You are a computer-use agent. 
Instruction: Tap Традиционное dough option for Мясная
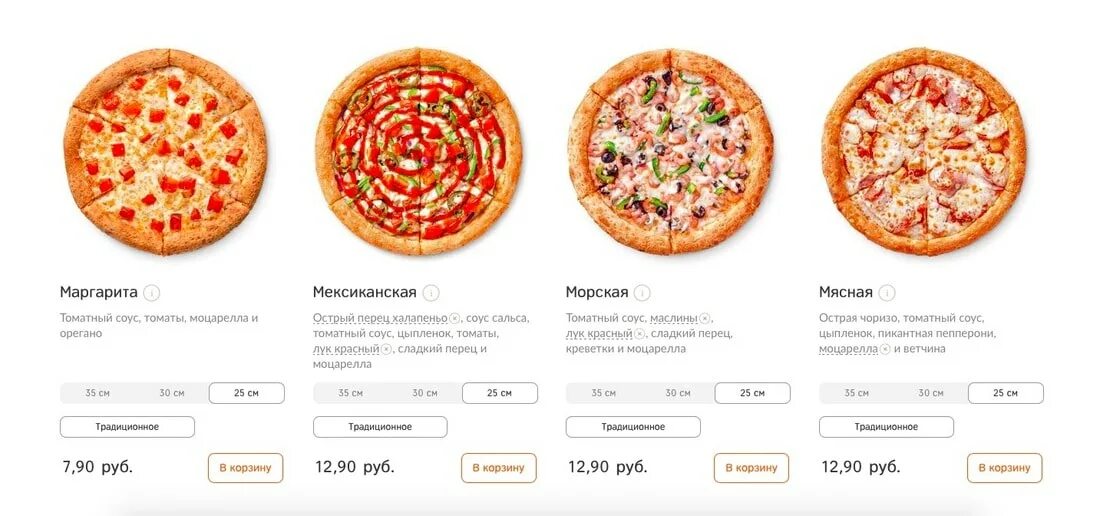click(x=886, y=427)
